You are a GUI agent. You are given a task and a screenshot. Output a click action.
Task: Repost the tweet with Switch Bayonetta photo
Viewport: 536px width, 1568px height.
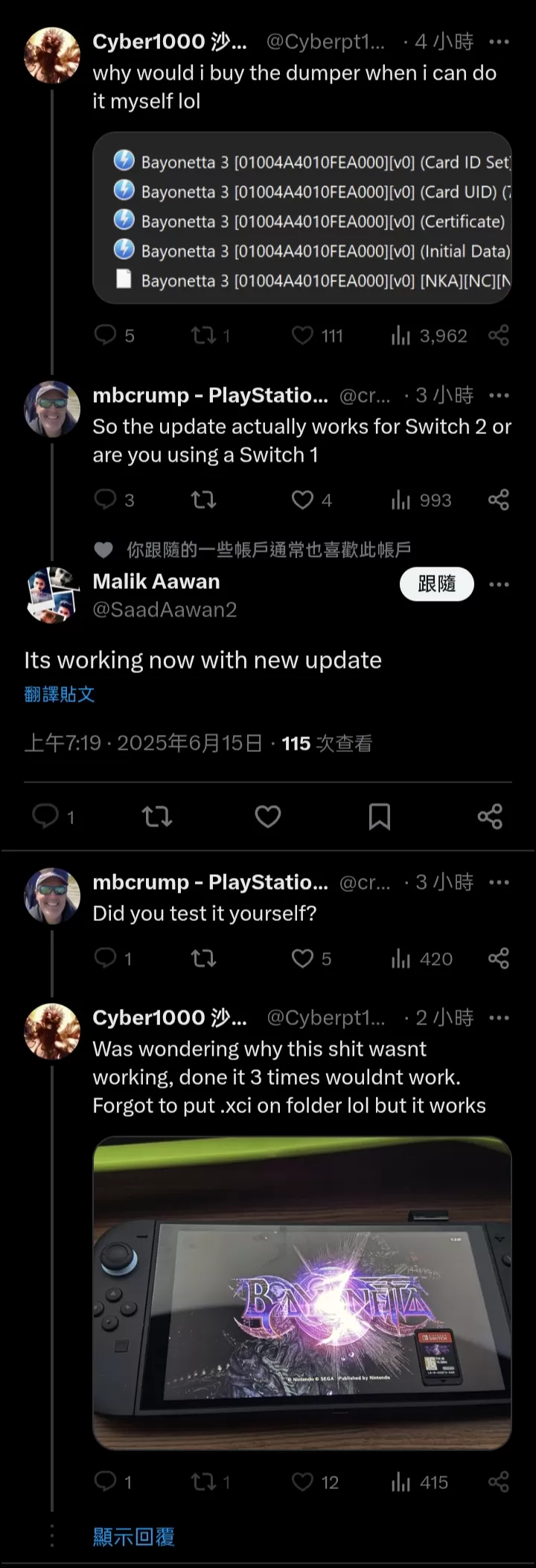click(203, 1482)
